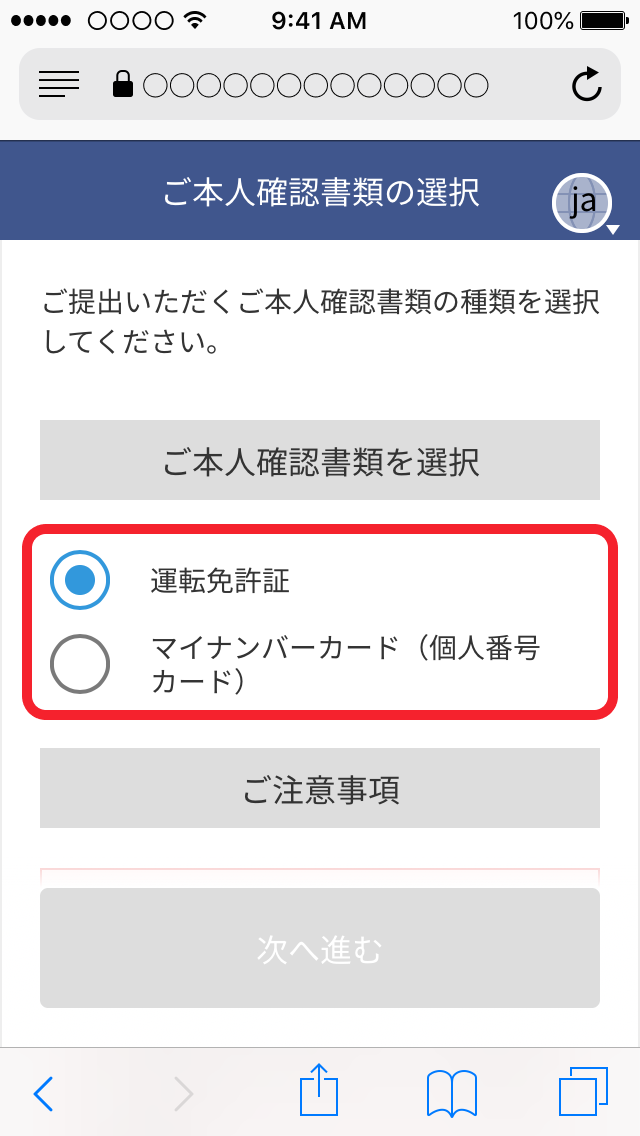Expand the ご注意事項 section

320,788
